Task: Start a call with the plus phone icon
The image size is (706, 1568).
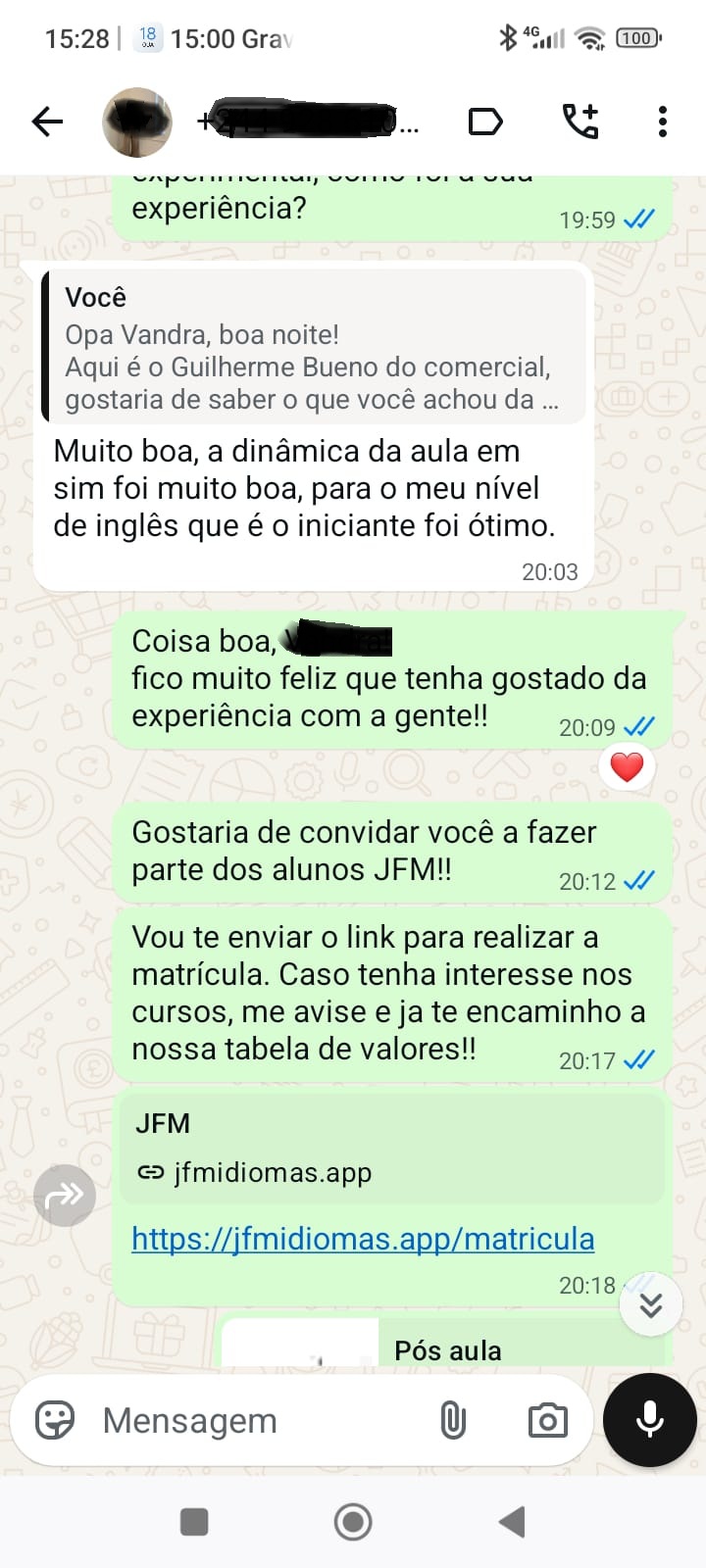Action: tap(580, 122)
